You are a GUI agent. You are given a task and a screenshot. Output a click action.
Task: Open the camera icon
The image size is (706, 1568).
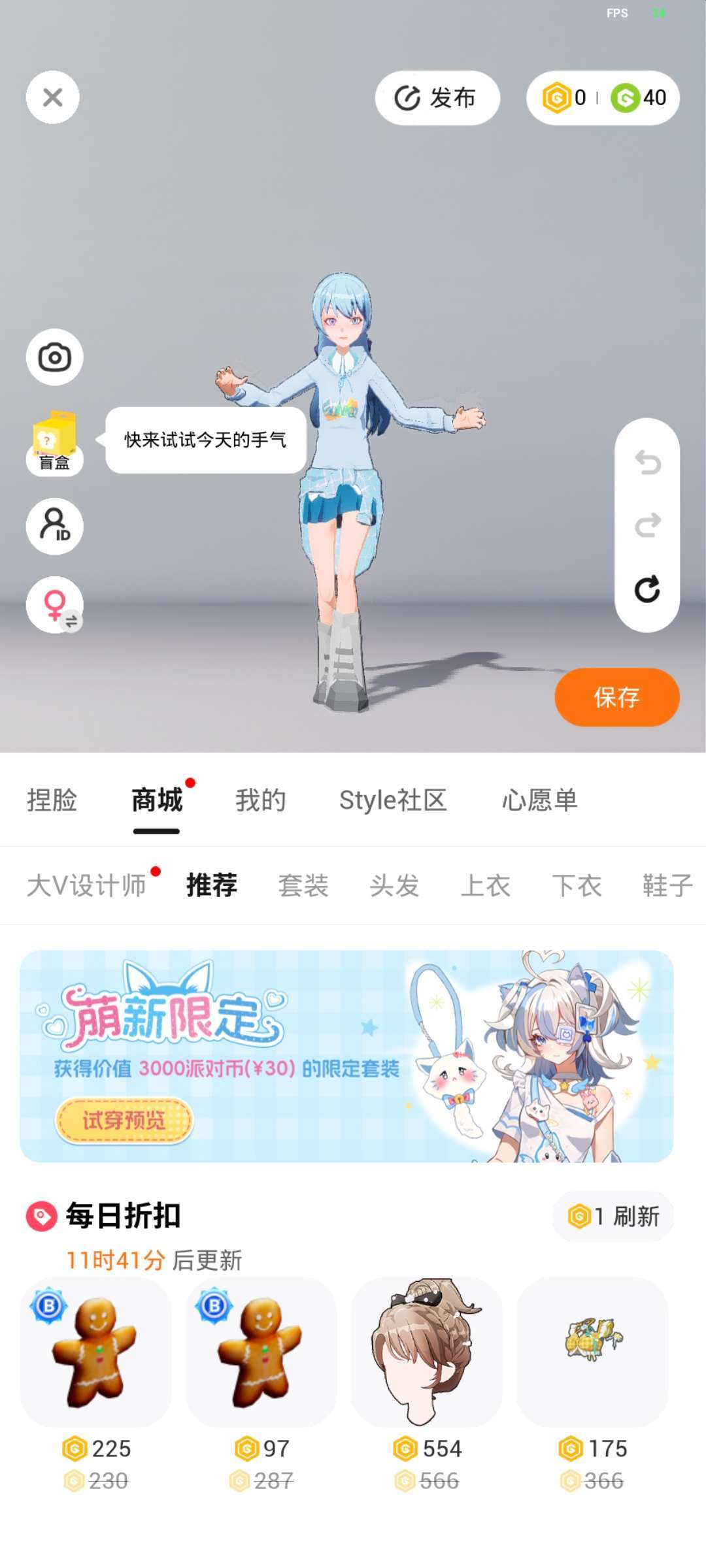pos(54,357)
